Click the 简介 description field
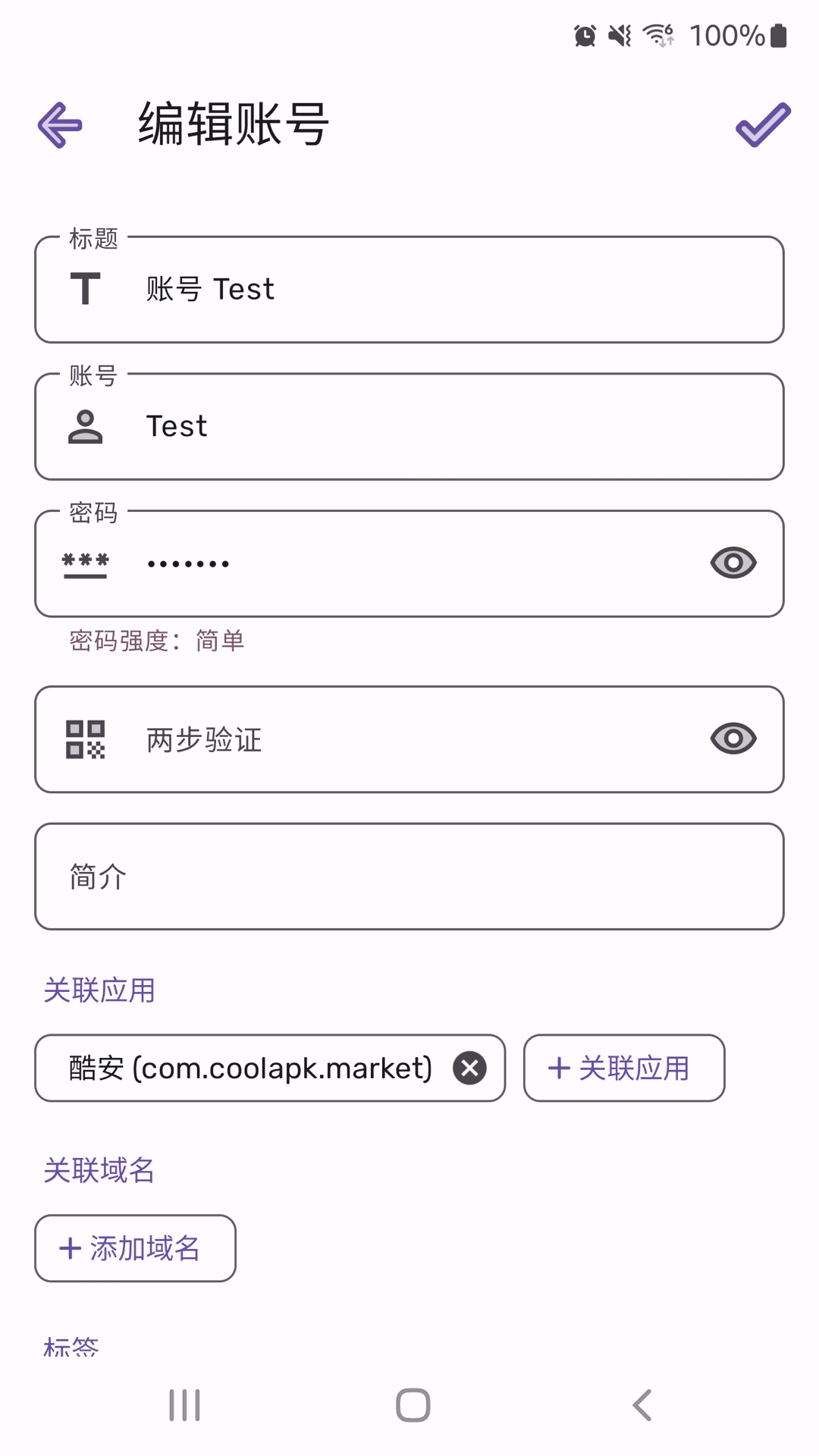The width and height of the screenshot is (819, 1456). [409, 876]
